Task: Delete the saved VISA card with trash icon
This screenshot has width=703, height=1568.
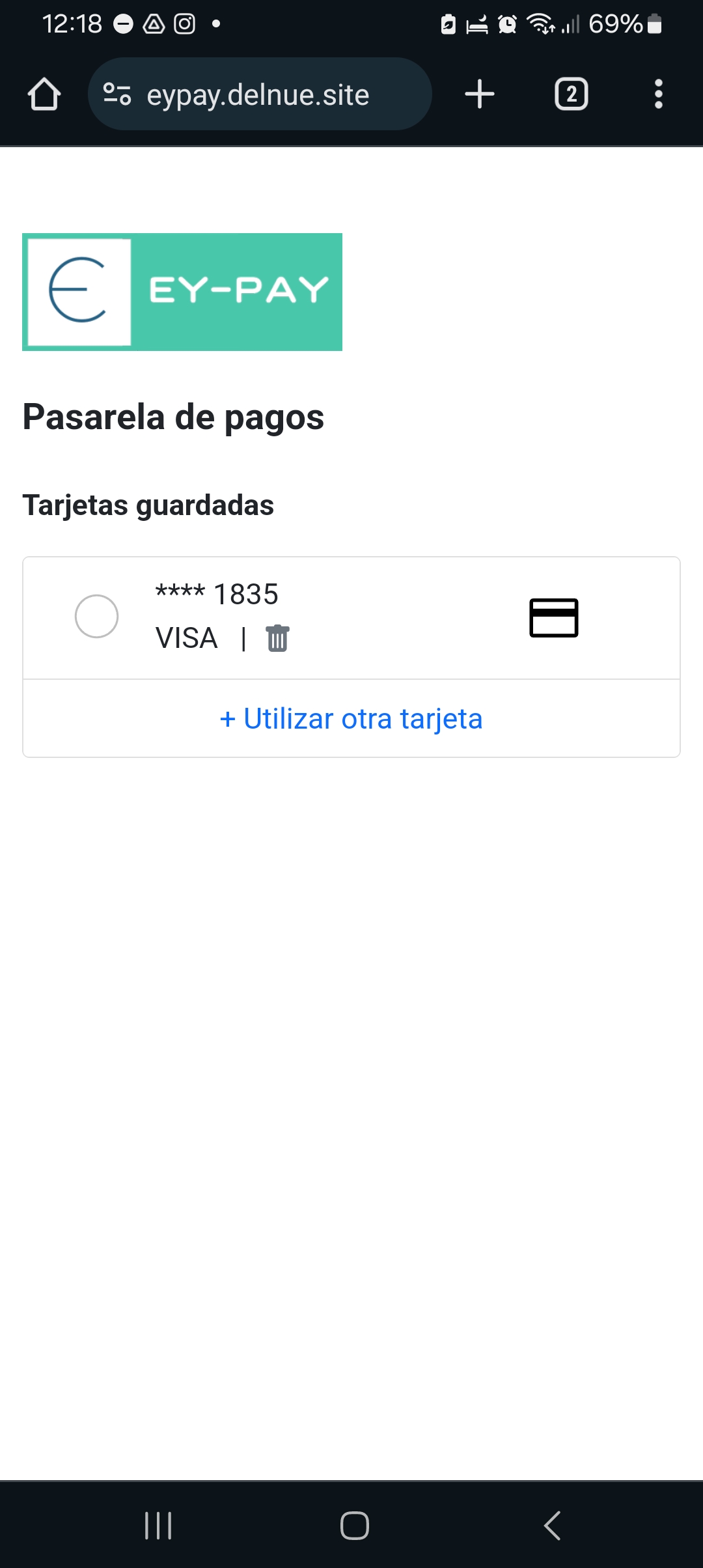Action: tap(277, 638)
